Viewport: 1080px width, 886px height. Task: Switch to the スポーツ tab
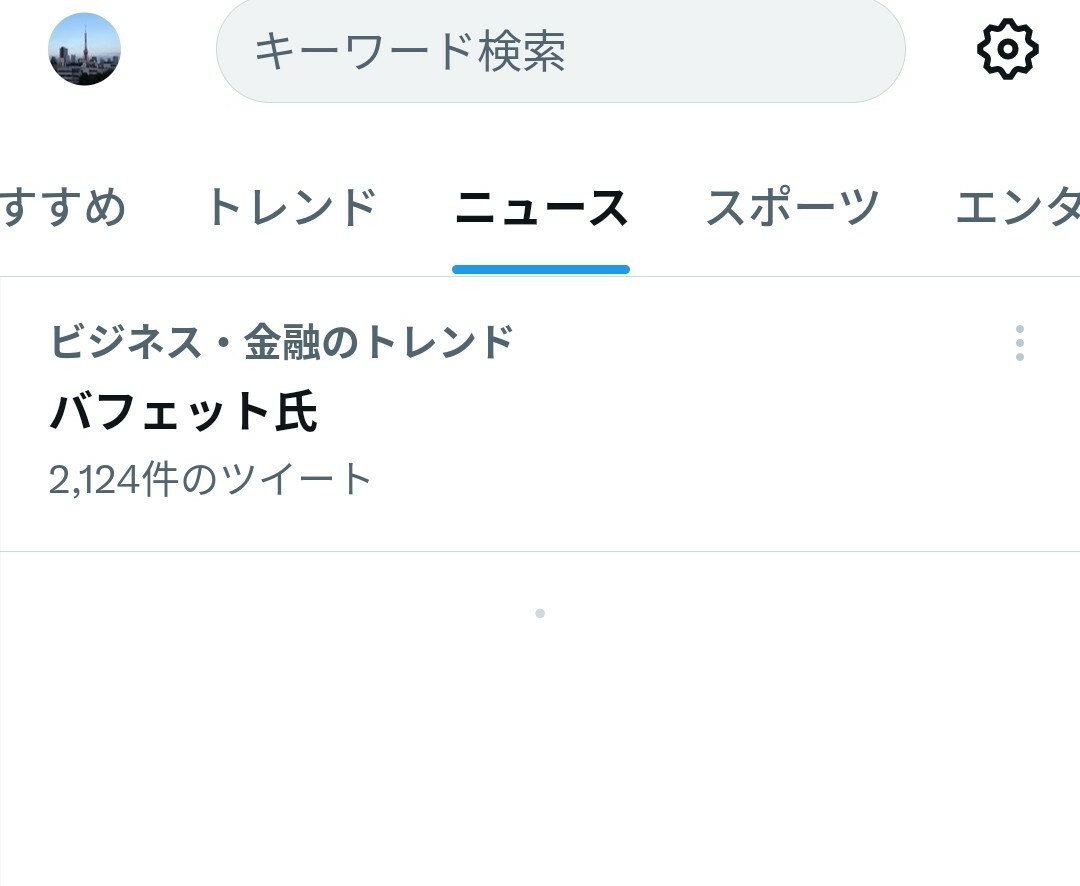tap(792, 208)
